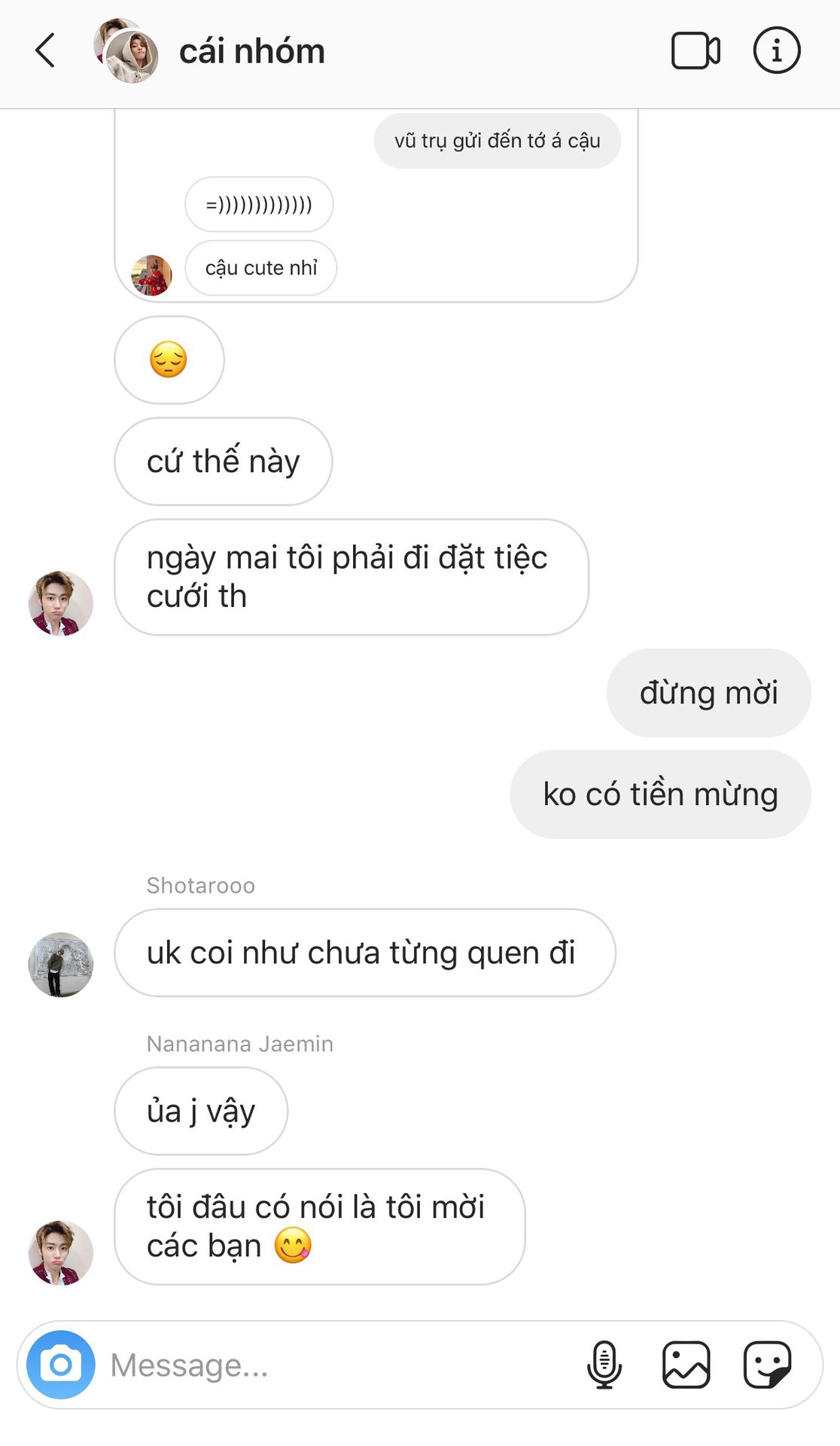Open the replied message preview "cậu cute nhỉ"
Screen dimensions: 840x1446
click(x=261, y=268)
